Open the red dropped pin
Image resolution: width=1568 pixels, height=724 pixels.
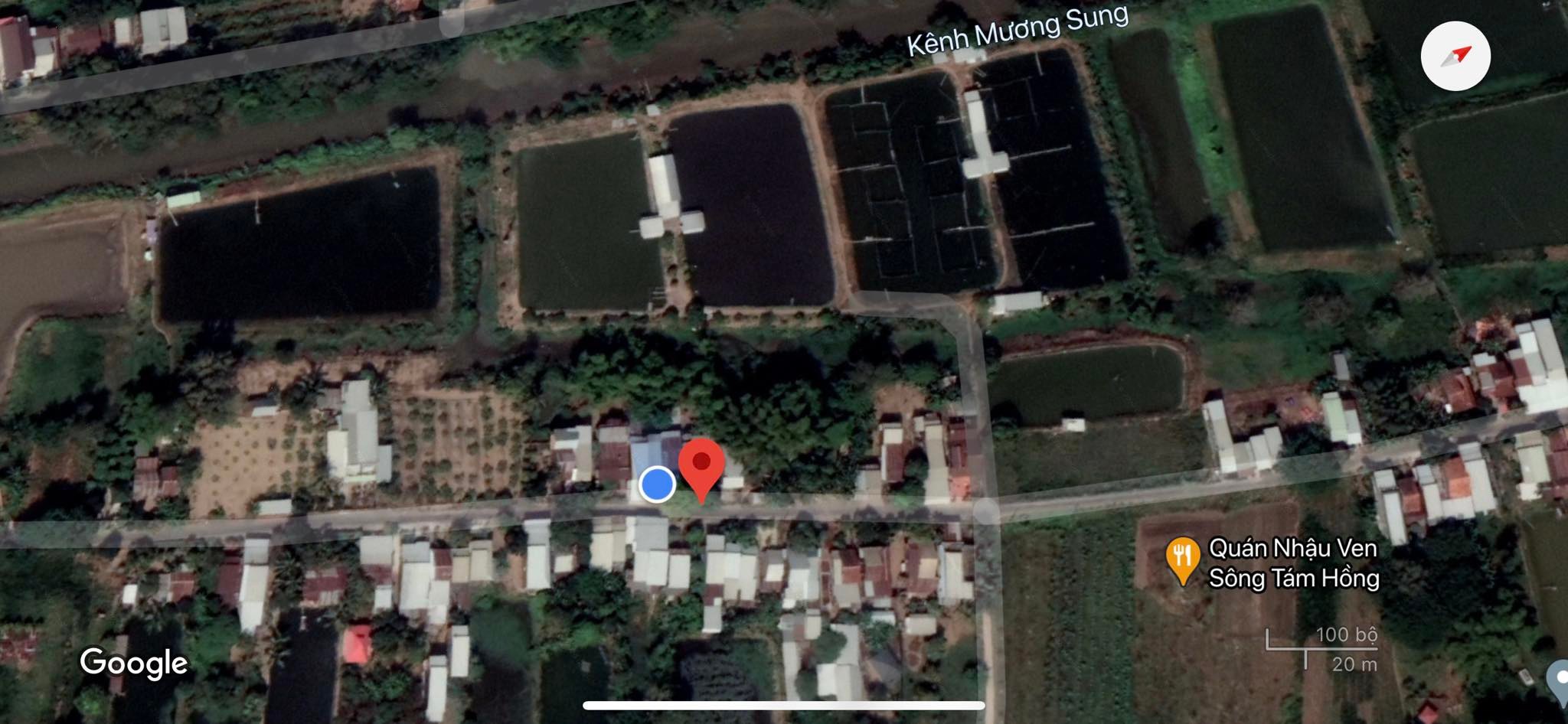click(701, 465)
